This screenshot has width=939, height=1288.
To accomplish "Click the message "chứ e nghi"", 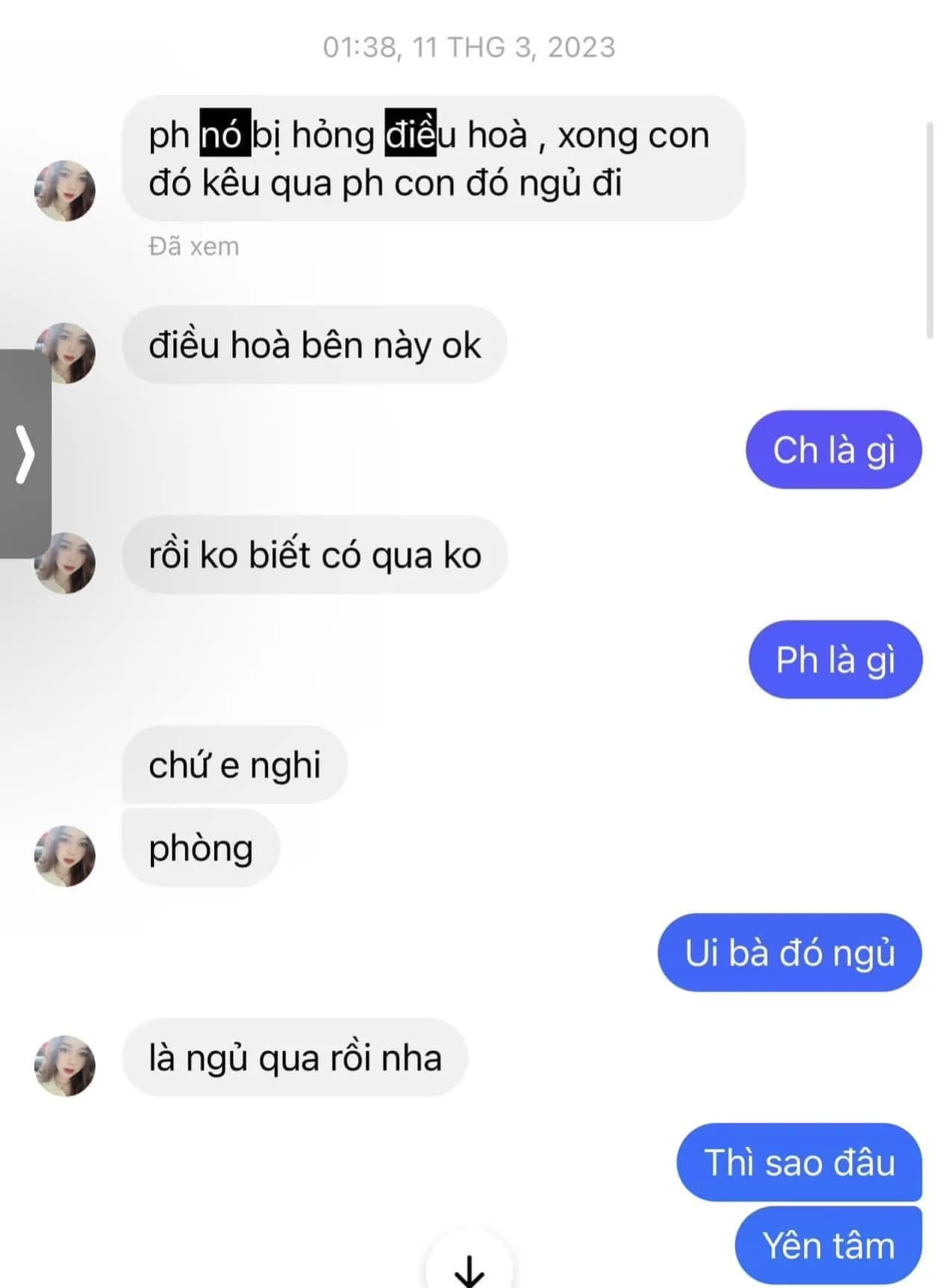I will (x=234, y=764).
